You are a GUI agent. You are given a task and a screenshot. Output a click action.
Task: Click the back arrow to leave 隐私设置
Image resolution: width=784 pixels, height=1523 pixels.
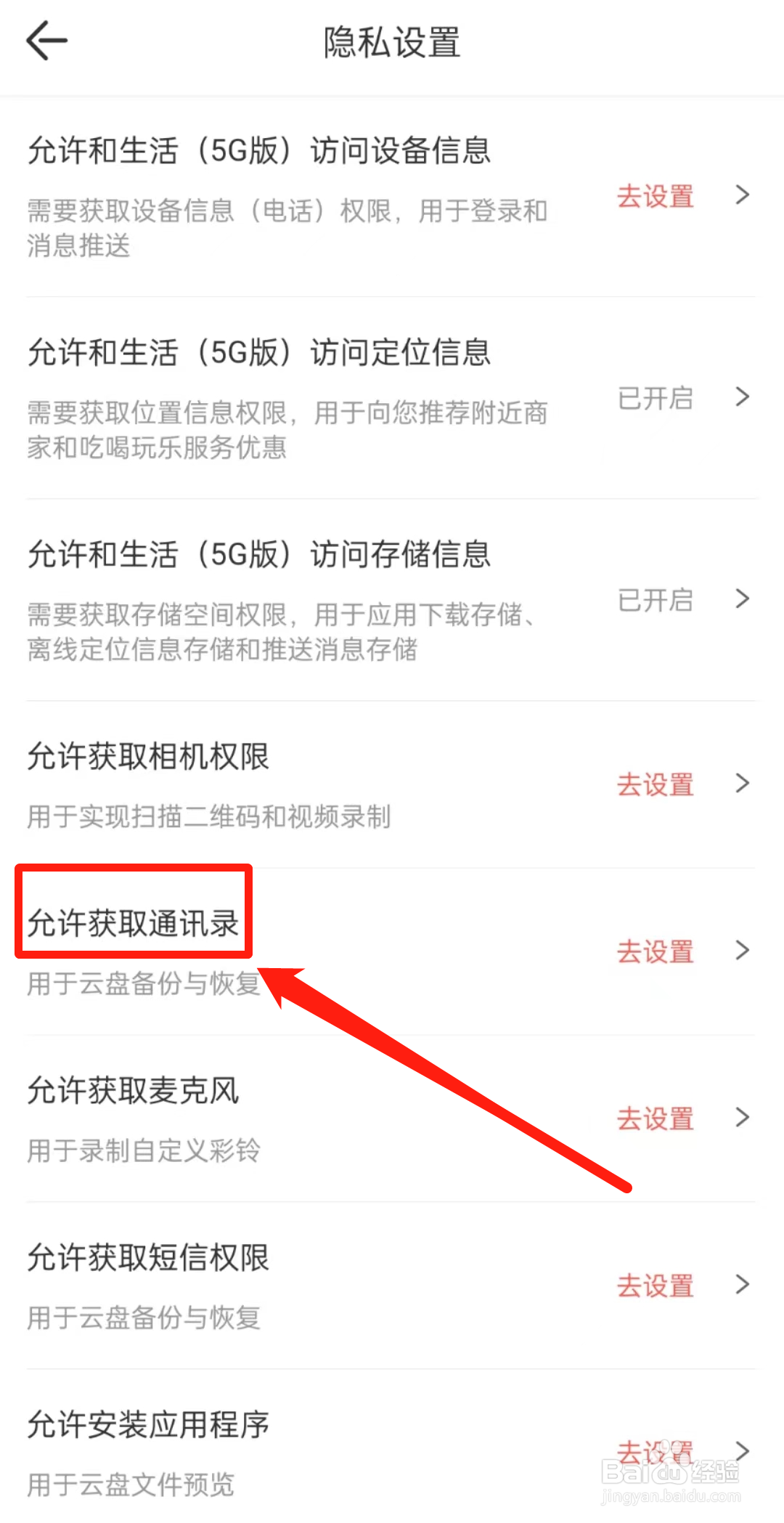click(x=45, y=40)
